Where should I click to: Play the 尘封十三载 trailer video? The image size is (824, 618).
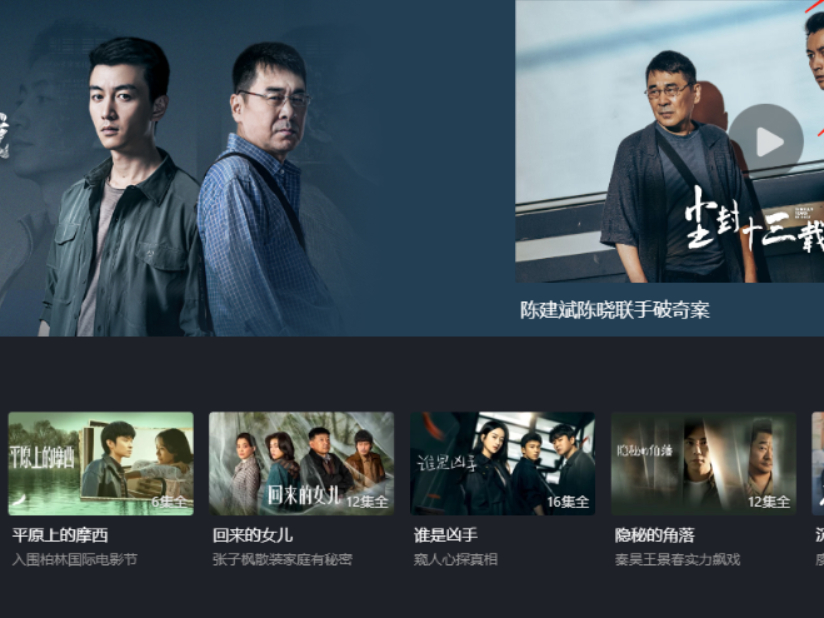[765, 142]
